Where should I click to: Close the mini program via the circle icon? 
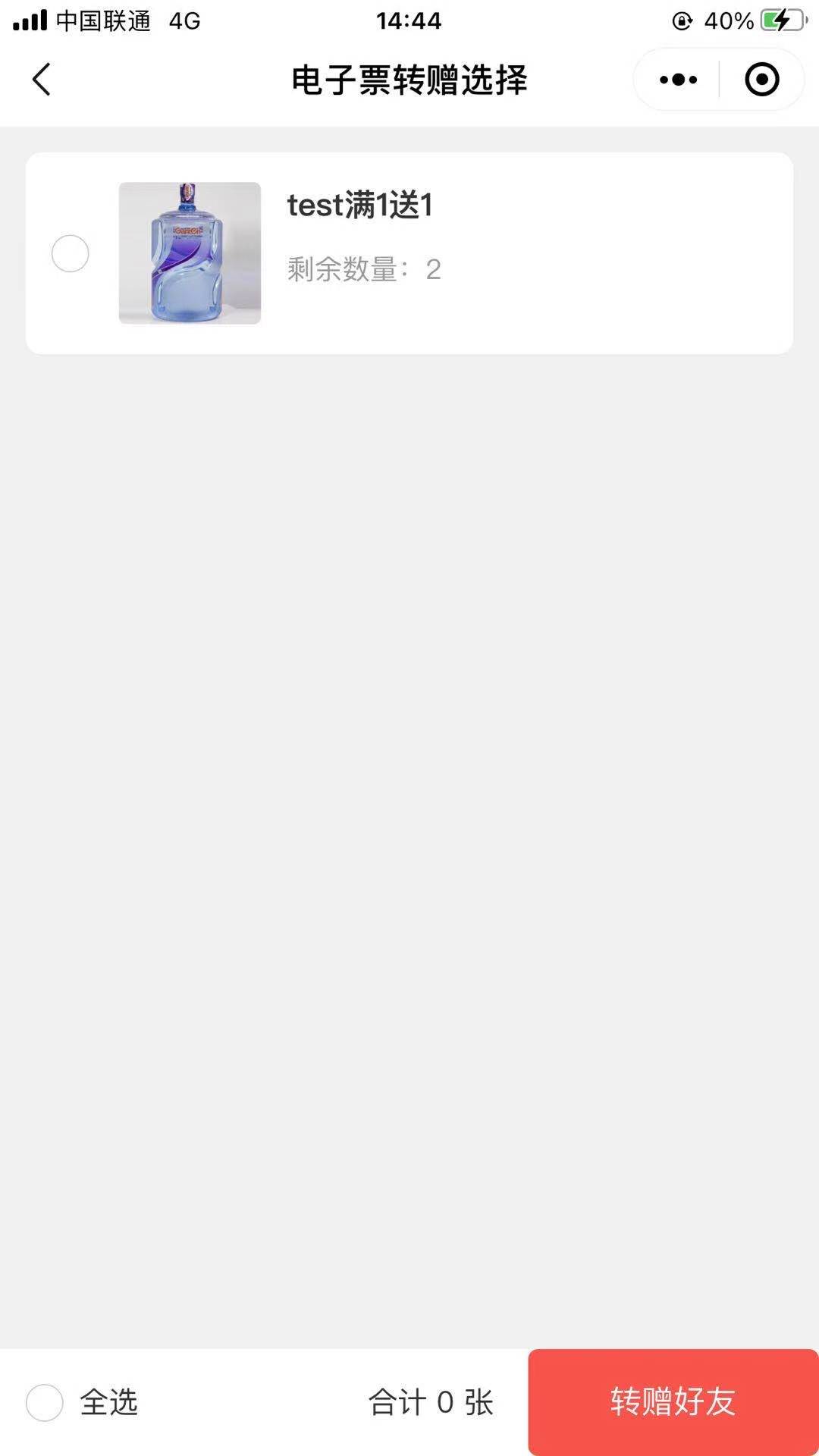tap(761, 80)
